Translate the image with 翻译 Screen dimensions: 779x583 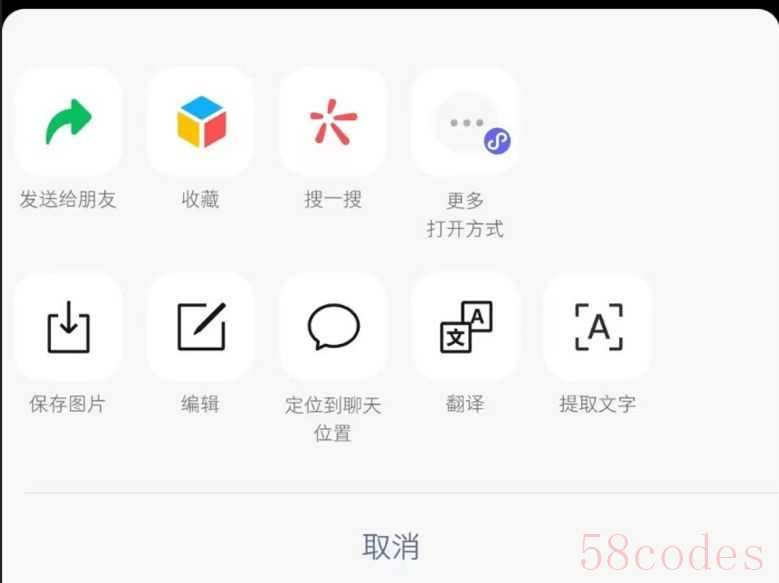pyautogui.click(x=465, y=327)
